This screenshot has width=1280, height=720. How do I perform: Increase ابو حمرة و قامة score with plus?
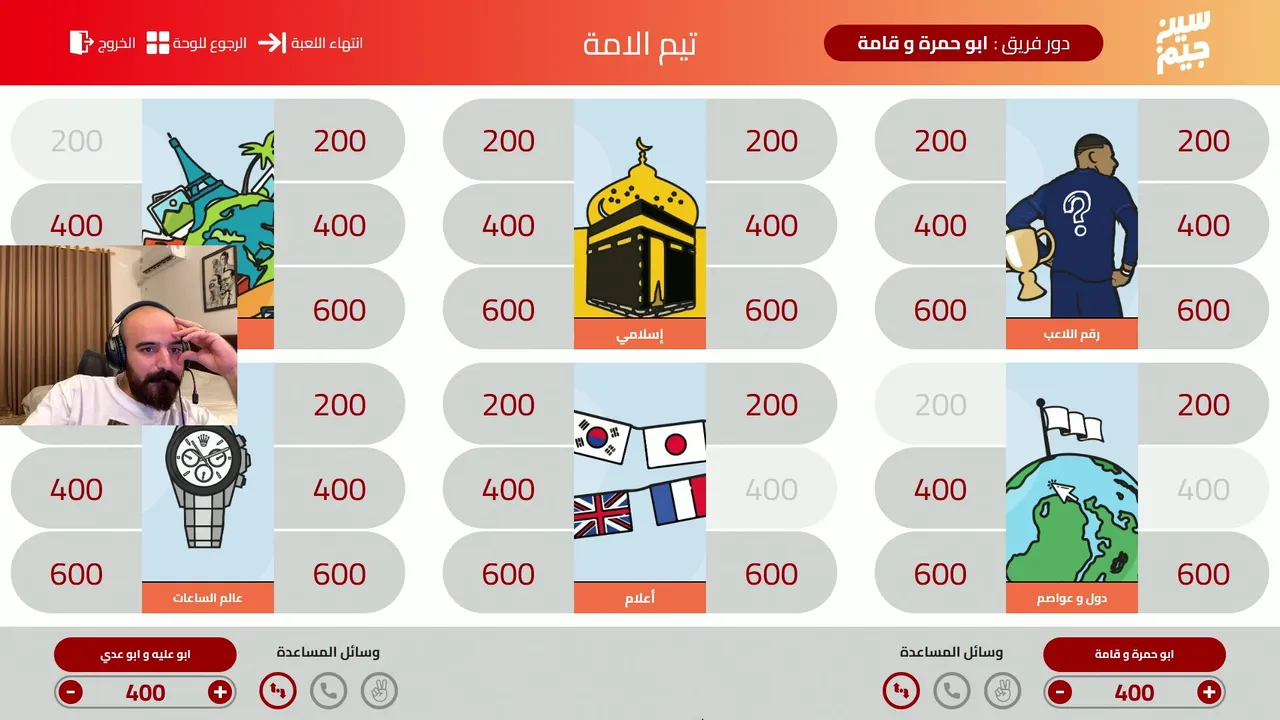(1209, 692)
